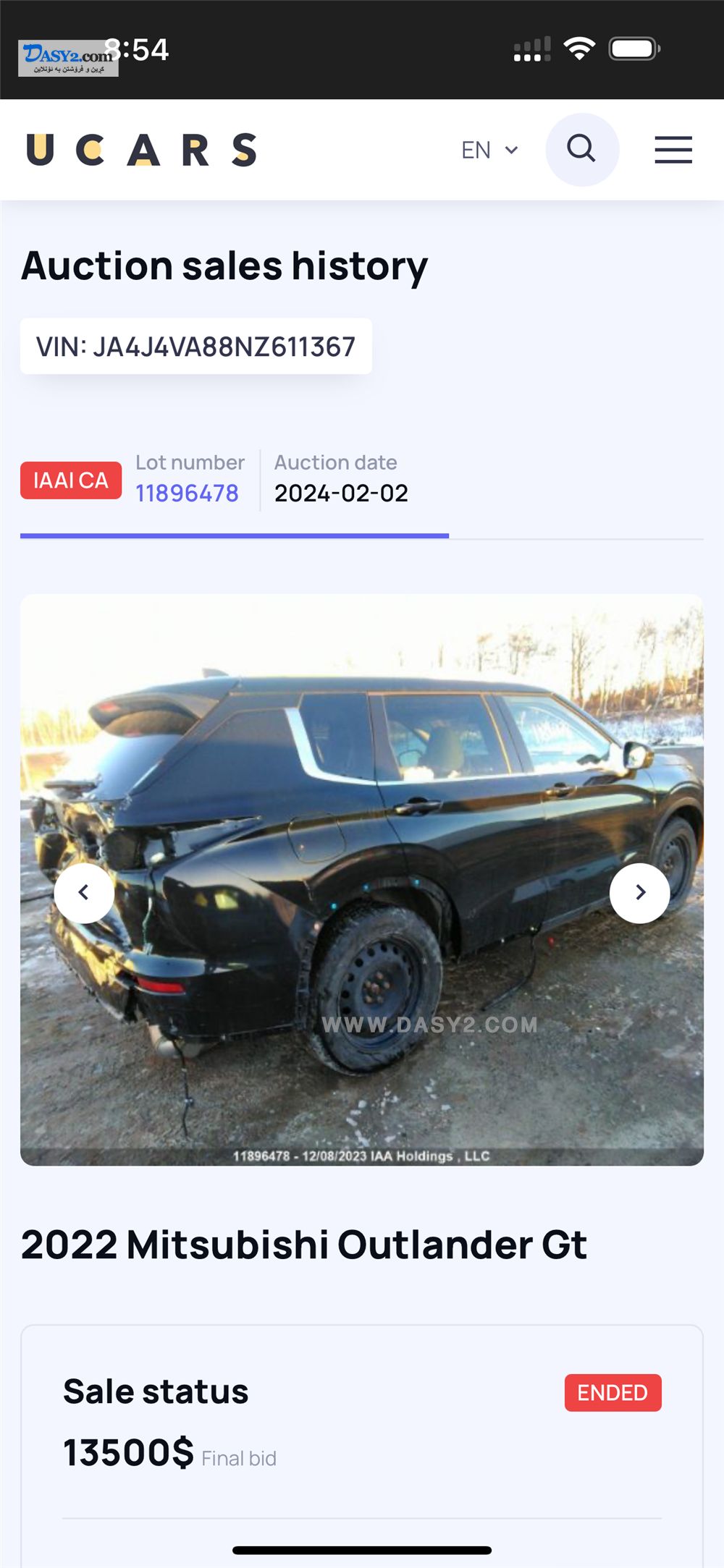
Task: Show the next car photo
Action: 640,893
